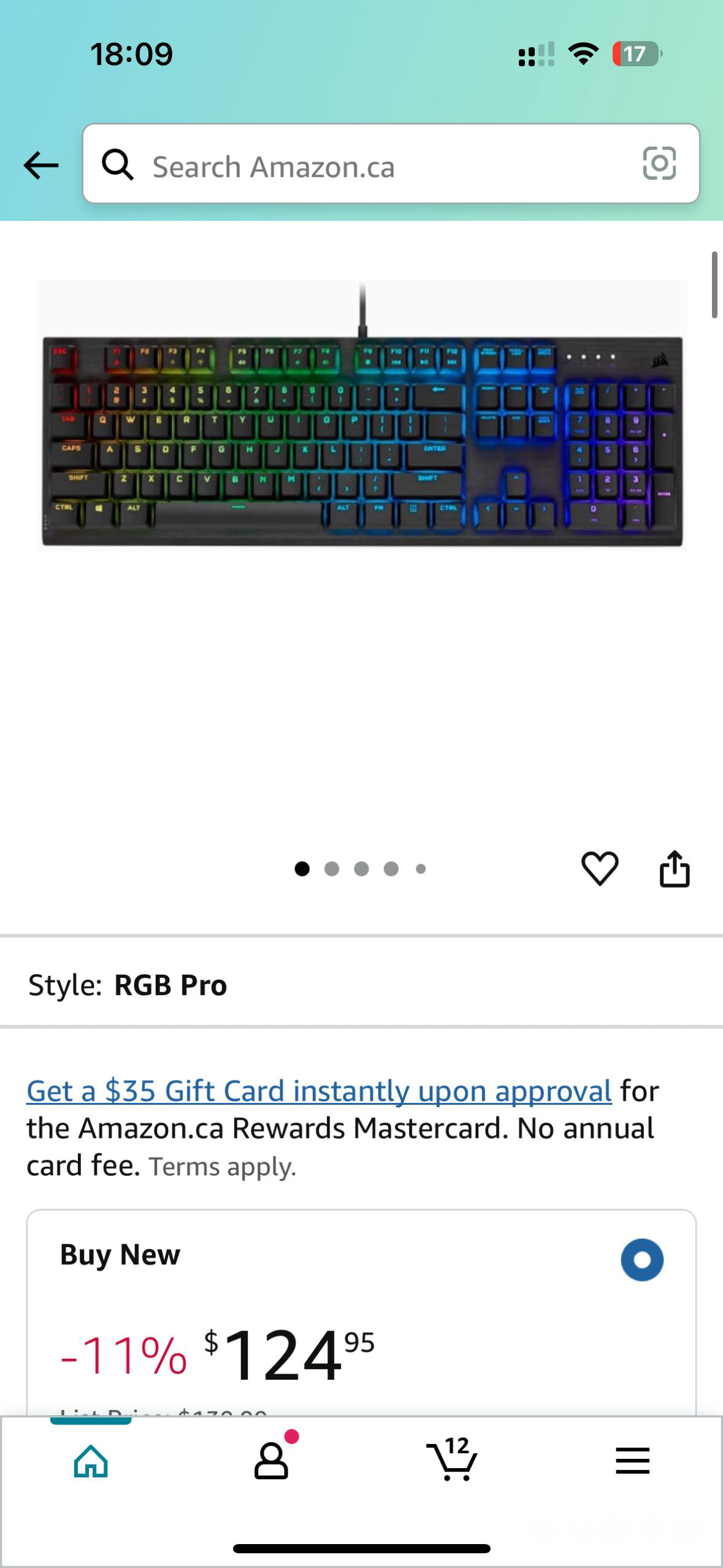The height and width of the screenshot is (1568, 723).
Task: Tap the Search Amazon.ca field
Action: click(368, 166)
